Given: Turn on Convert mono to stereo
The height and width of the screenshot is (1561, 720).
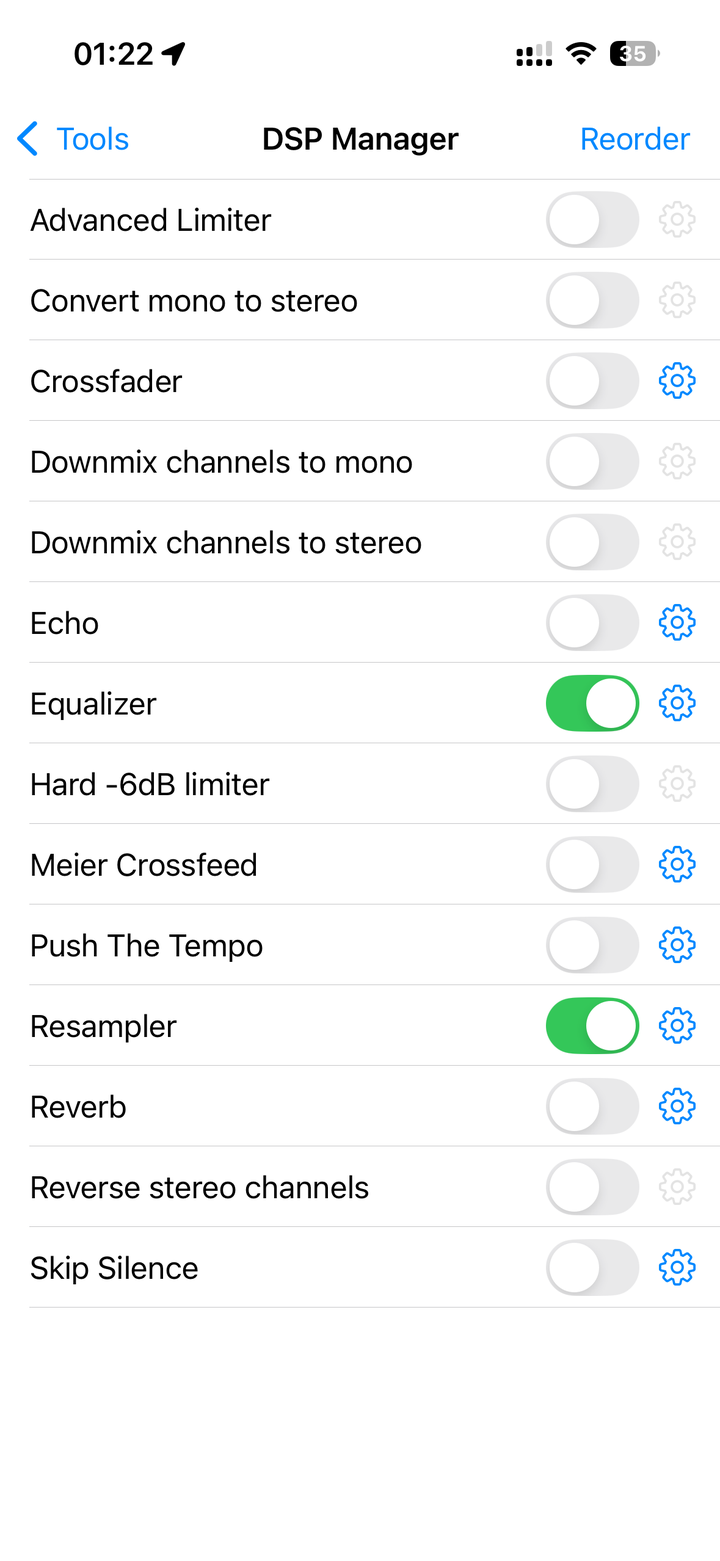Looking at the screenshot, I should tap(592, 300).
